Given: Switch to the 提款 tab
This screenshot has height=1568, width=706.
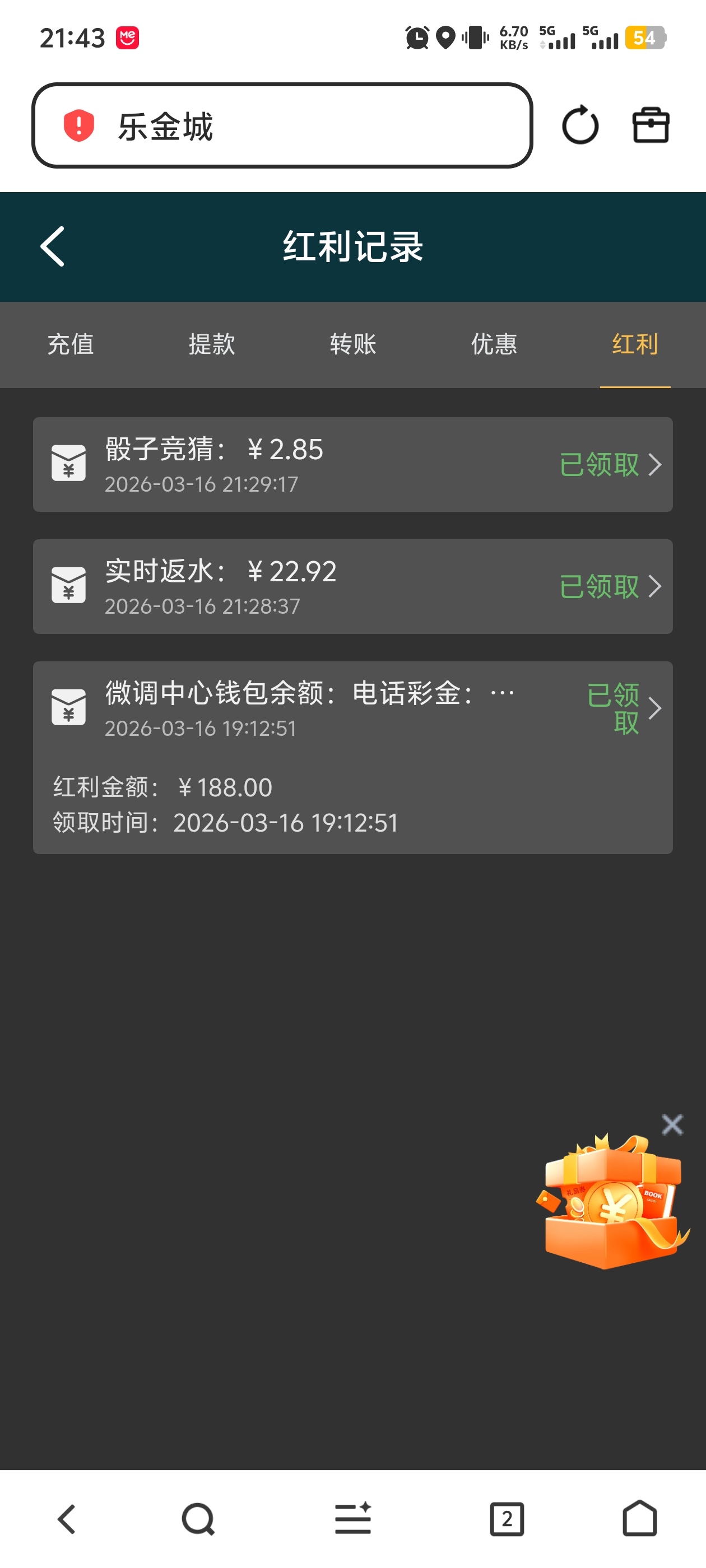Looking at the screenshot, I should [211, 344].
